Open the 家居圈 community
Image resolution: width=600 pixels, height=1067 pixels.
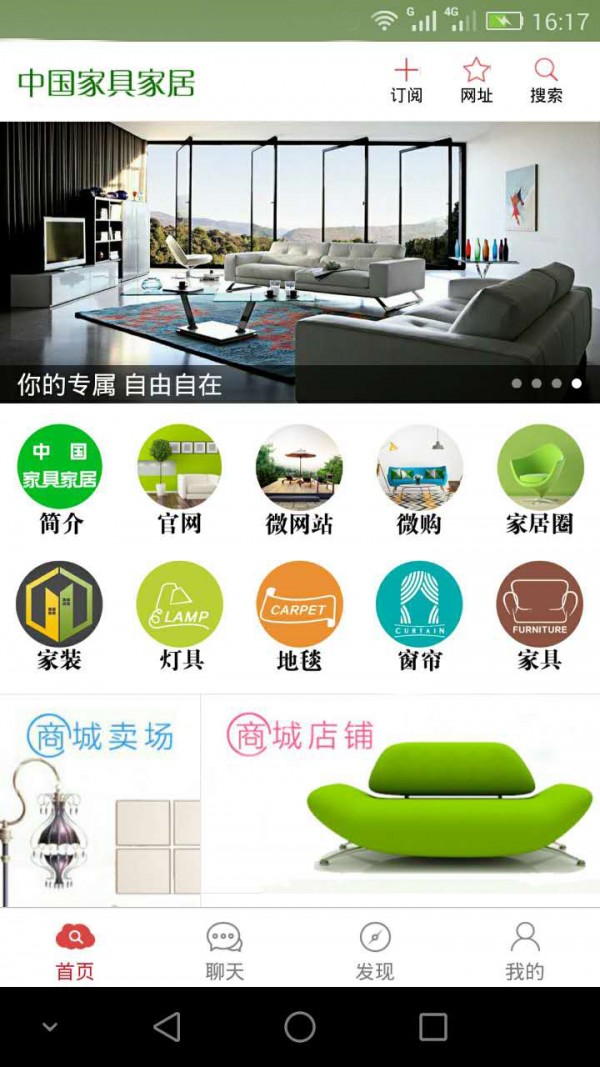(540, 478)
